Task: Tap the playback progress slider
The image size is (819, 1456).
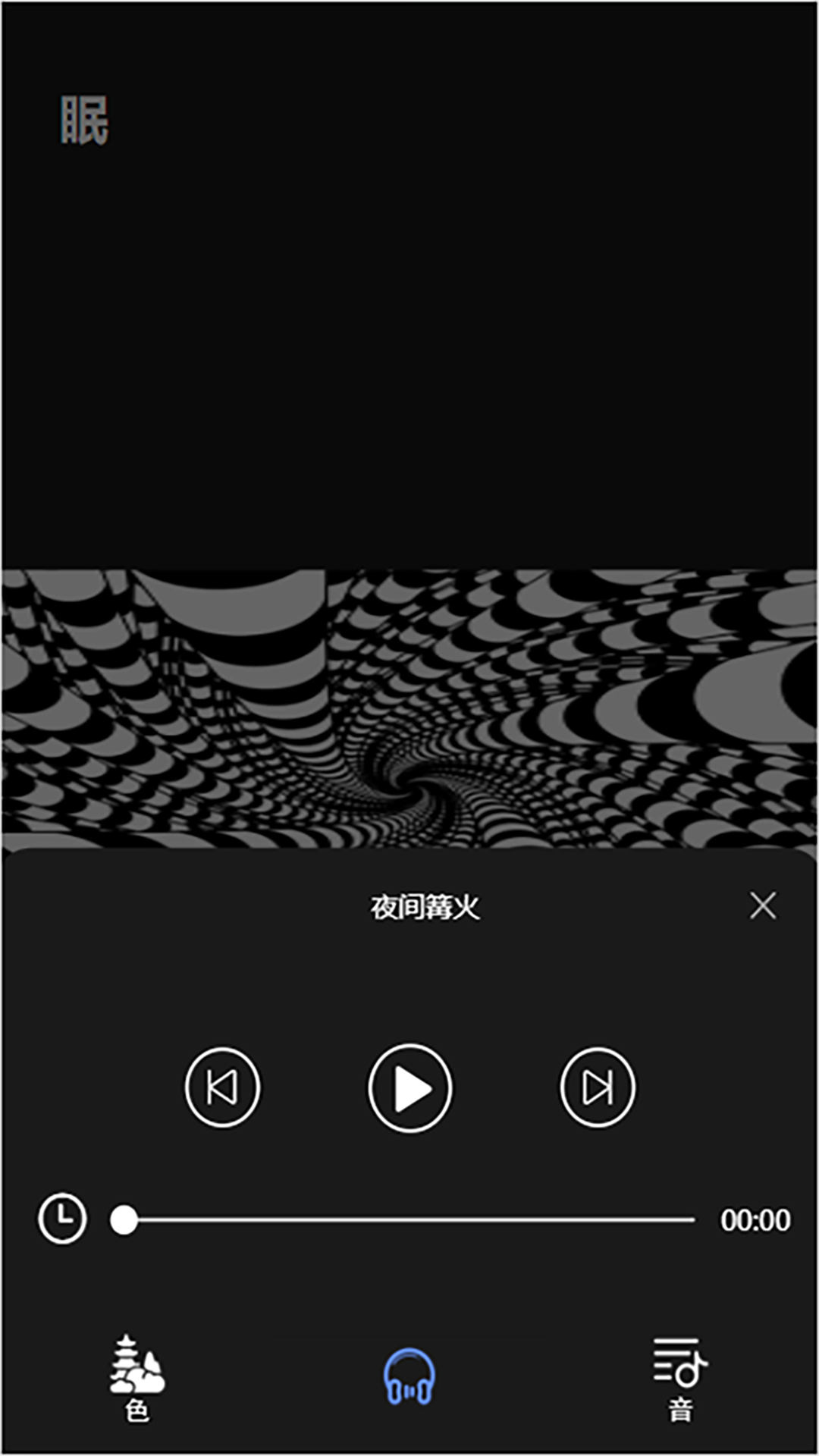Action: tap(409, 1219)
